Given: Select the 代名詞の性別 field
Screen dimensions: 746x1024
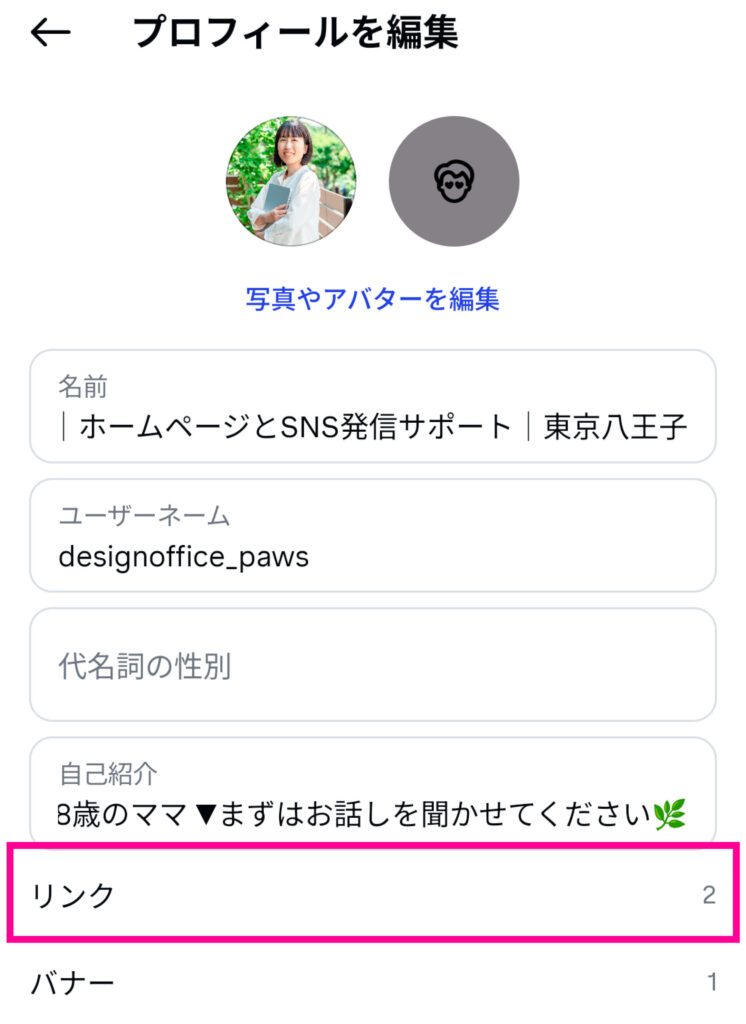Looking at the screenshot, I should (x=372, y=665).
